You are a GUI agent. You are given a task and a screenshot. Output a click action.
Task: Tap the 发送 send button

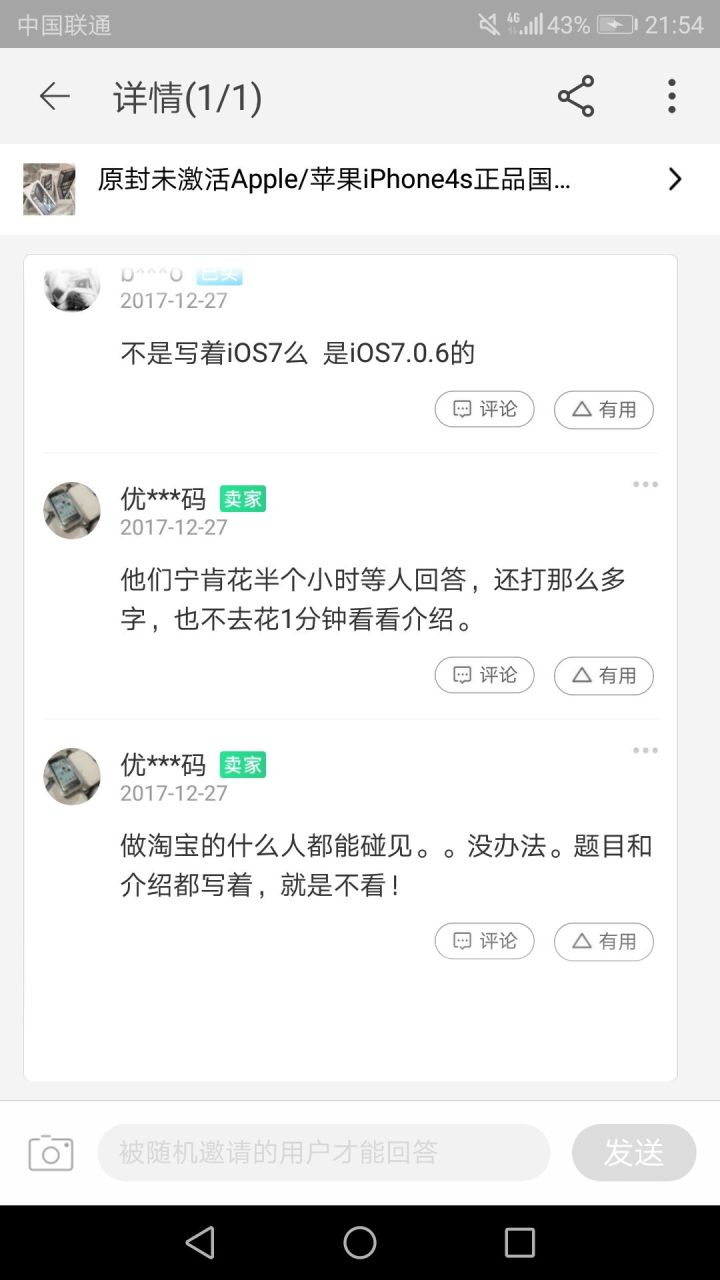click(x=634, y=1152)
